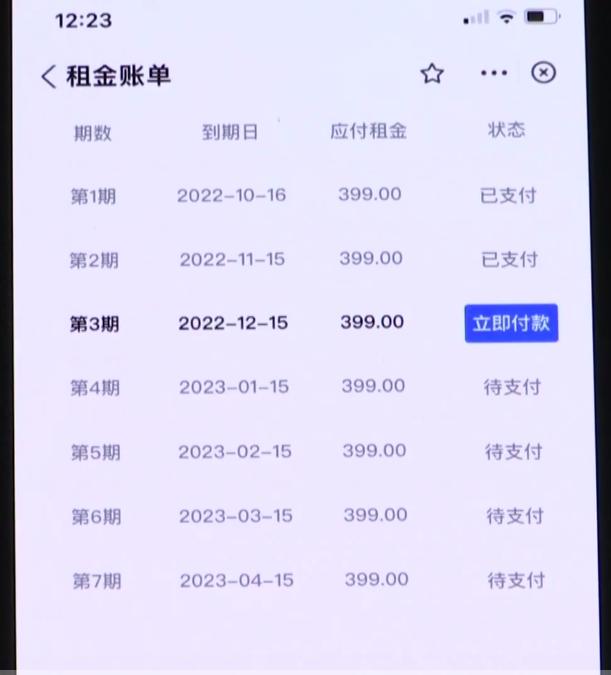Image resolution: width=611 pixels, height=675 pixels.
Task: Open the three-dot overflow menu
Action: [x=493, y=73]
